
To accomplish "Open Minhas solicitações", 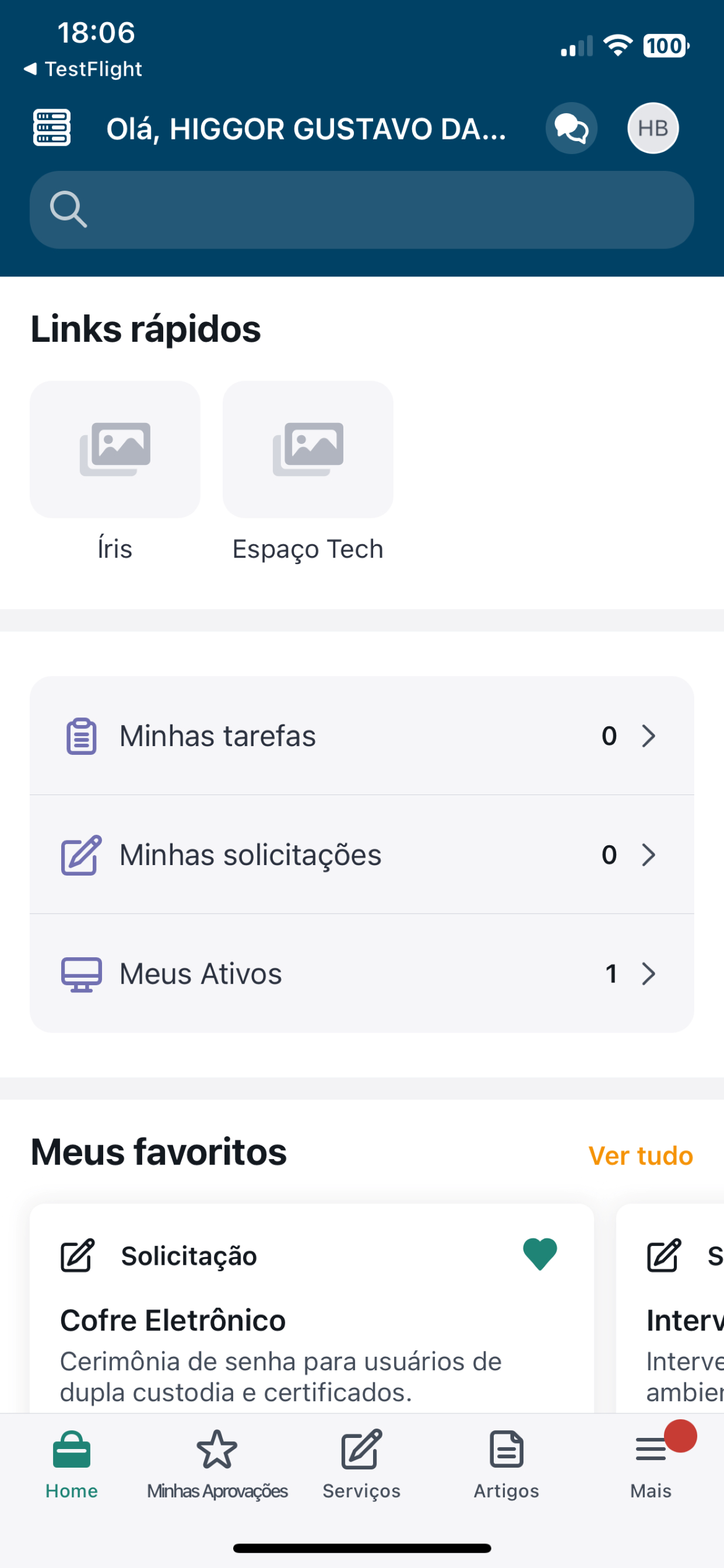I will pos(362,854).
